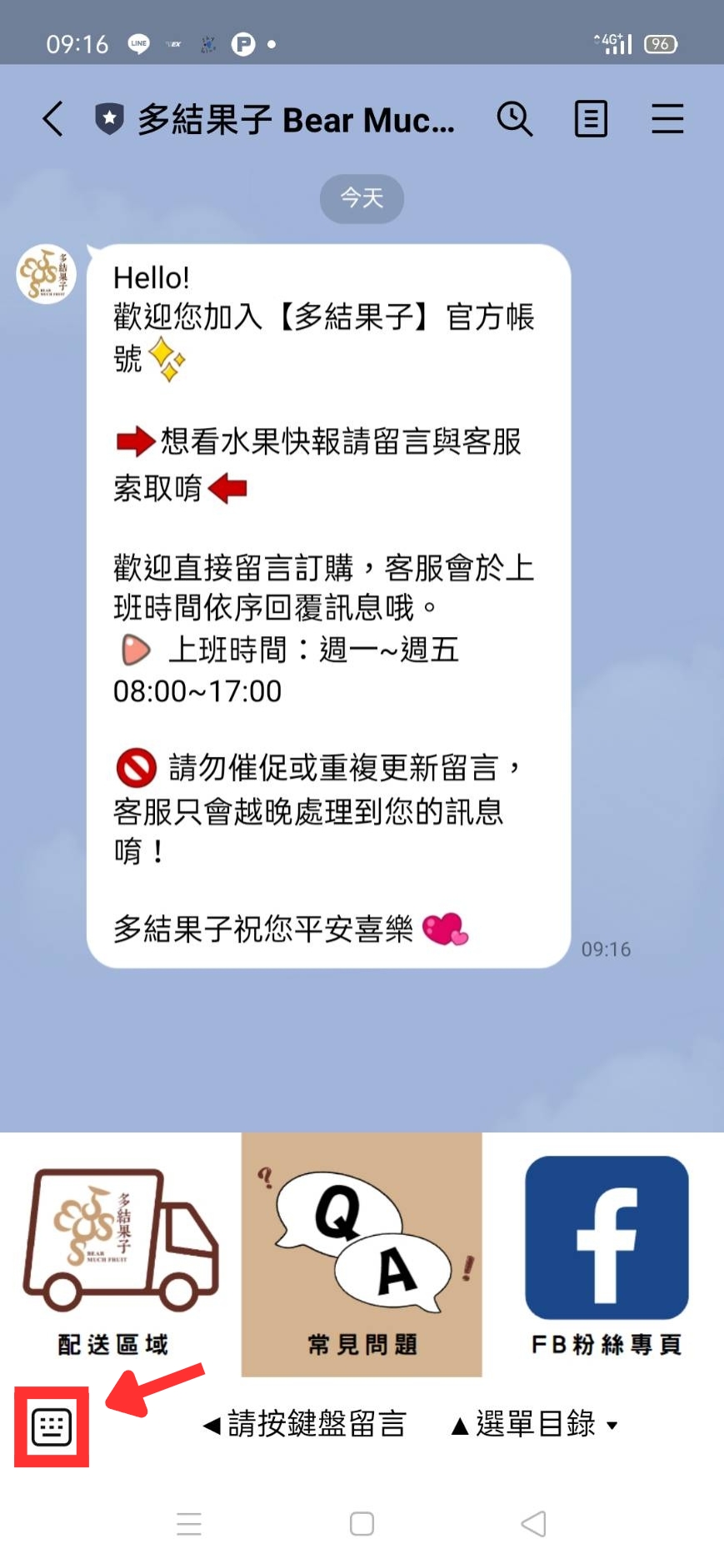The width and height of the screenshot is (724, 1568).
Task: Open the notes icon in the header
Action: [591, 119]
